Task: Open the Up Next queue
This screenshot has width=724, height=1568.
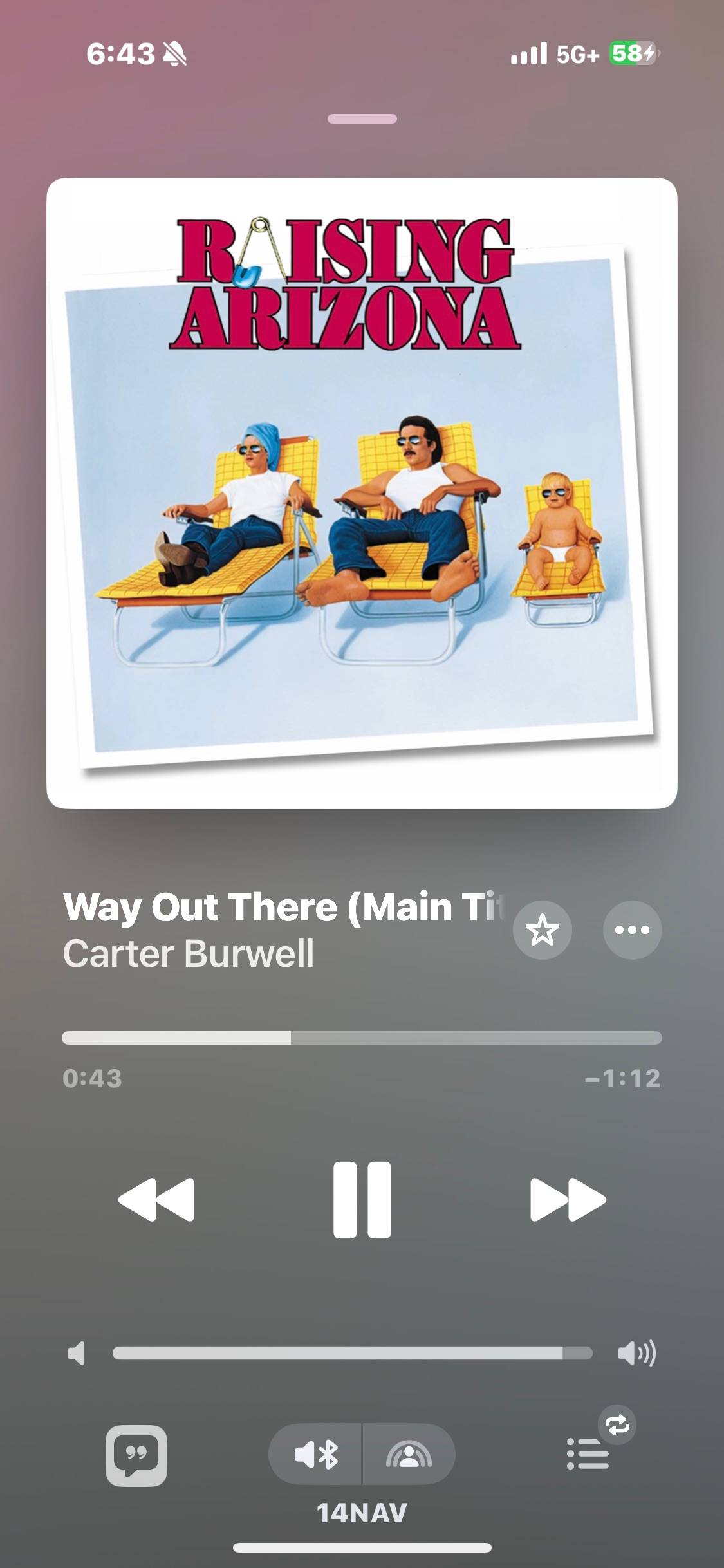Action: [x=588, y=1454]
